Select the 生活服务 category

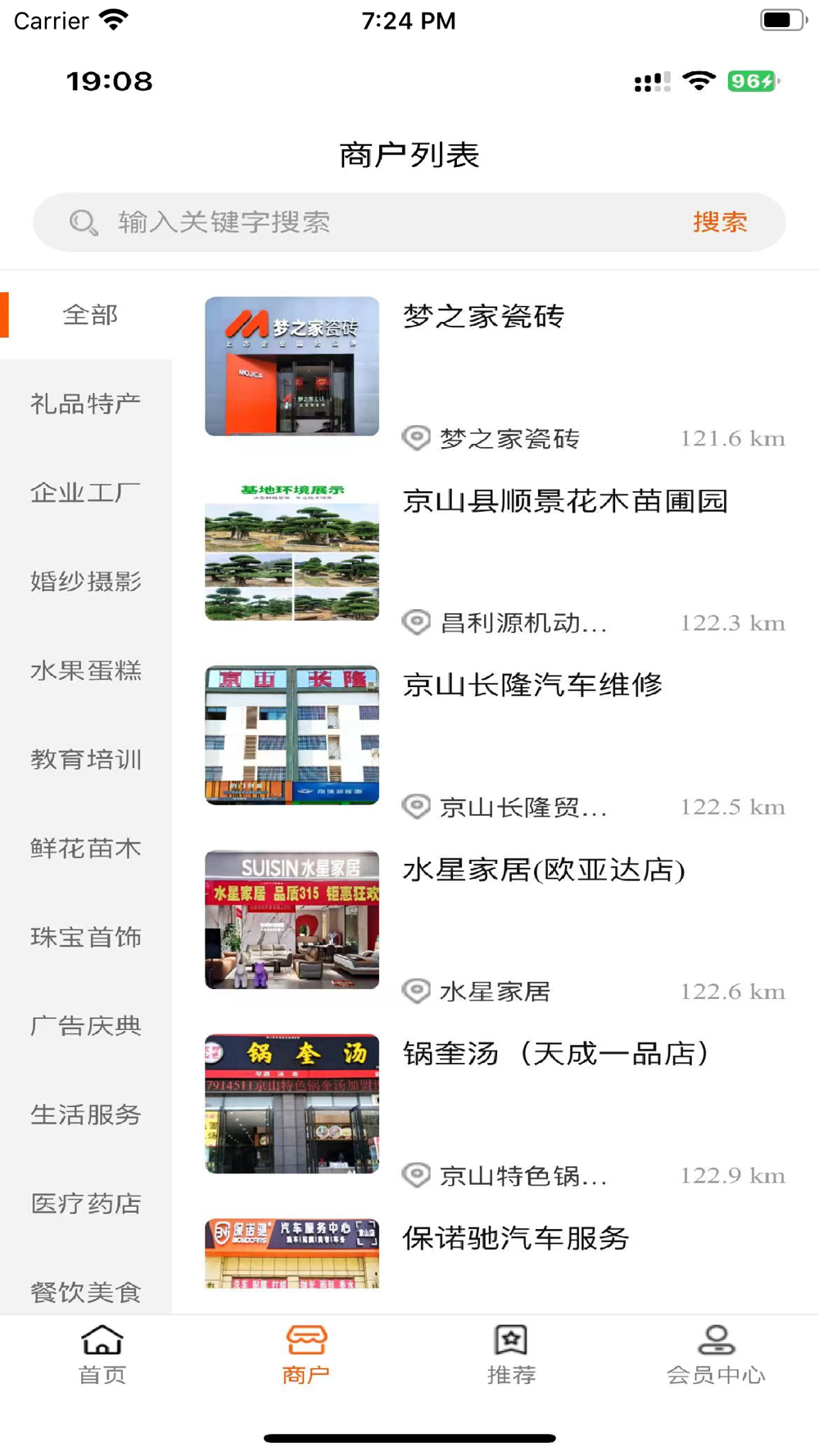86,1115
